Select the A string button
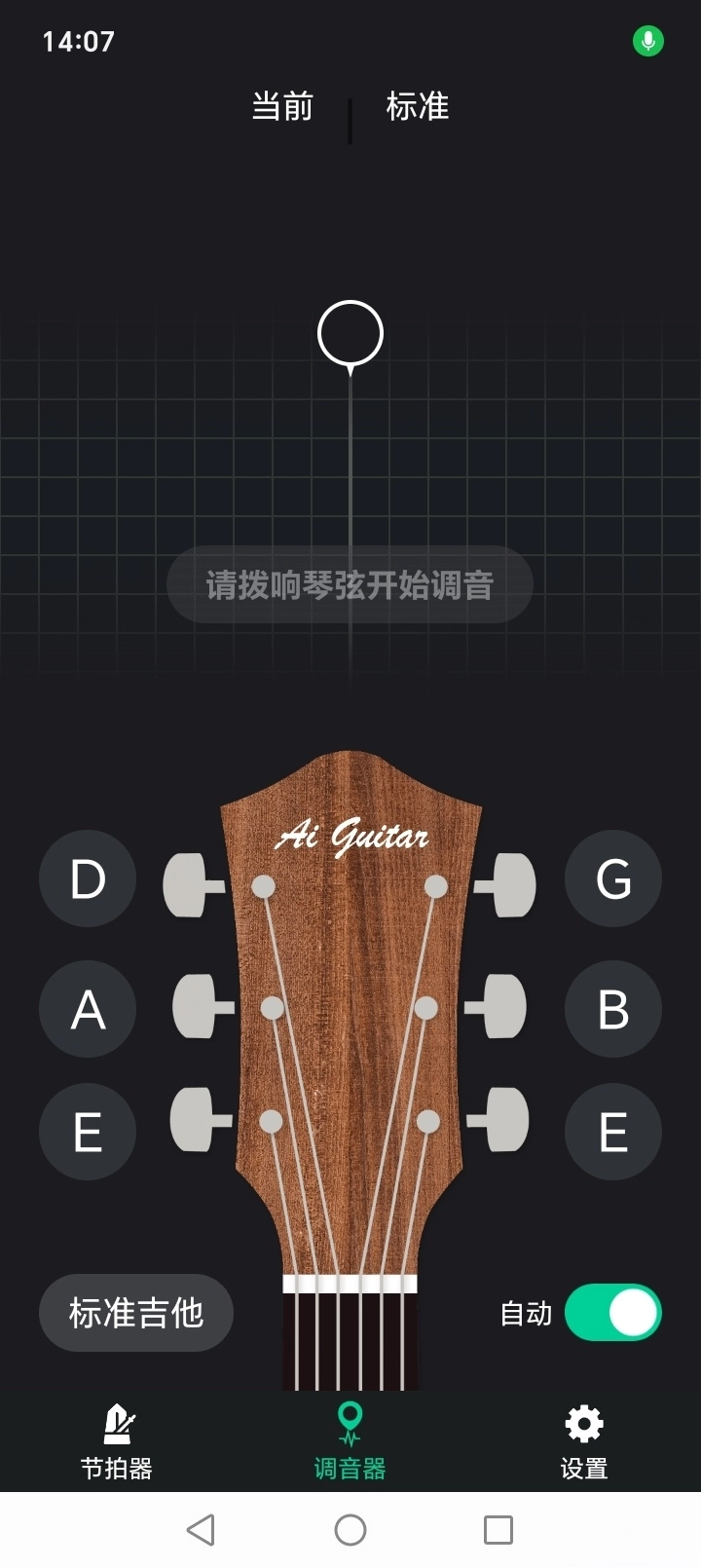701x1568 pixels. (x=87, y=1010)
